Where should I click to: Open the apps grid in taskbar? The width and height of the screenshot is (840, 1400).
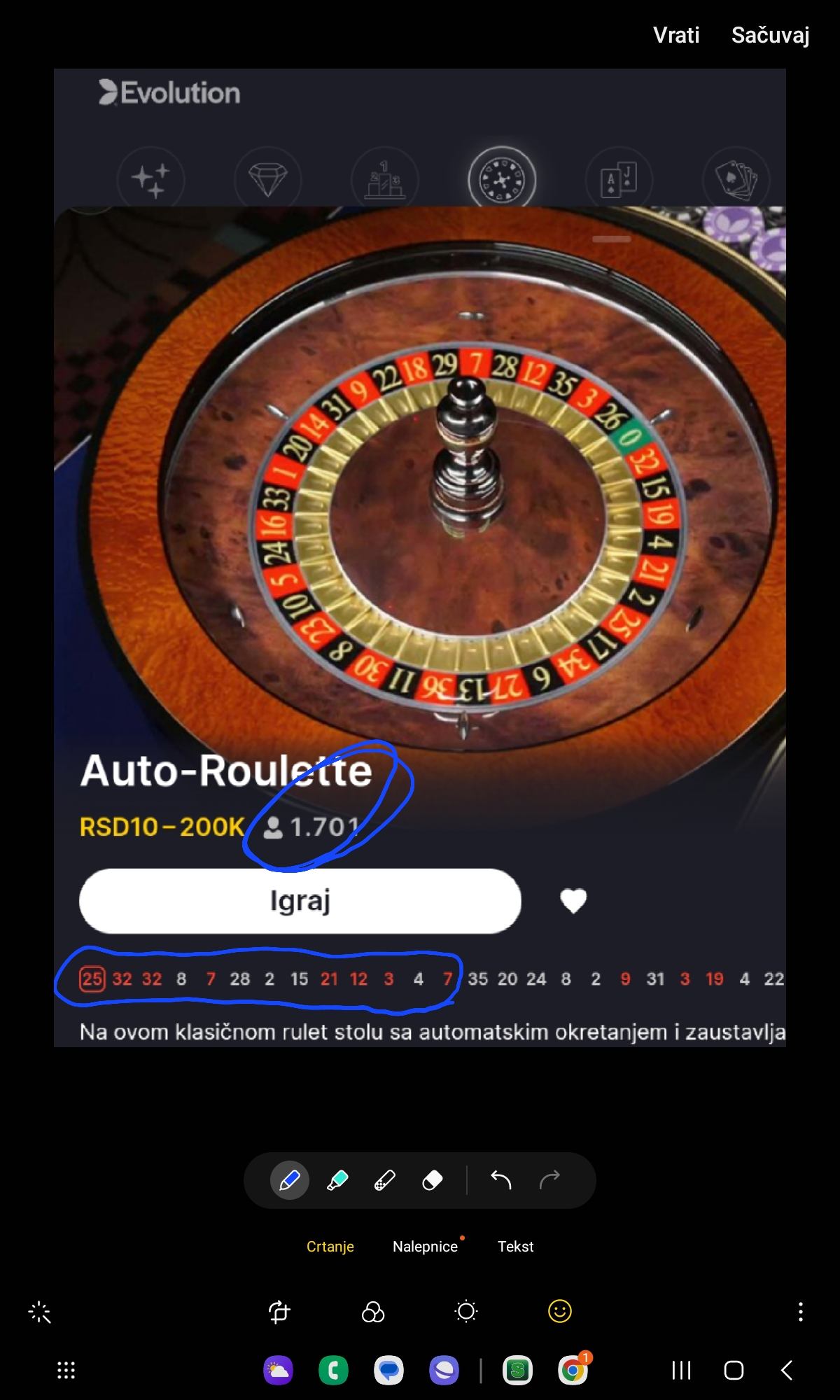coord(66,1370)
